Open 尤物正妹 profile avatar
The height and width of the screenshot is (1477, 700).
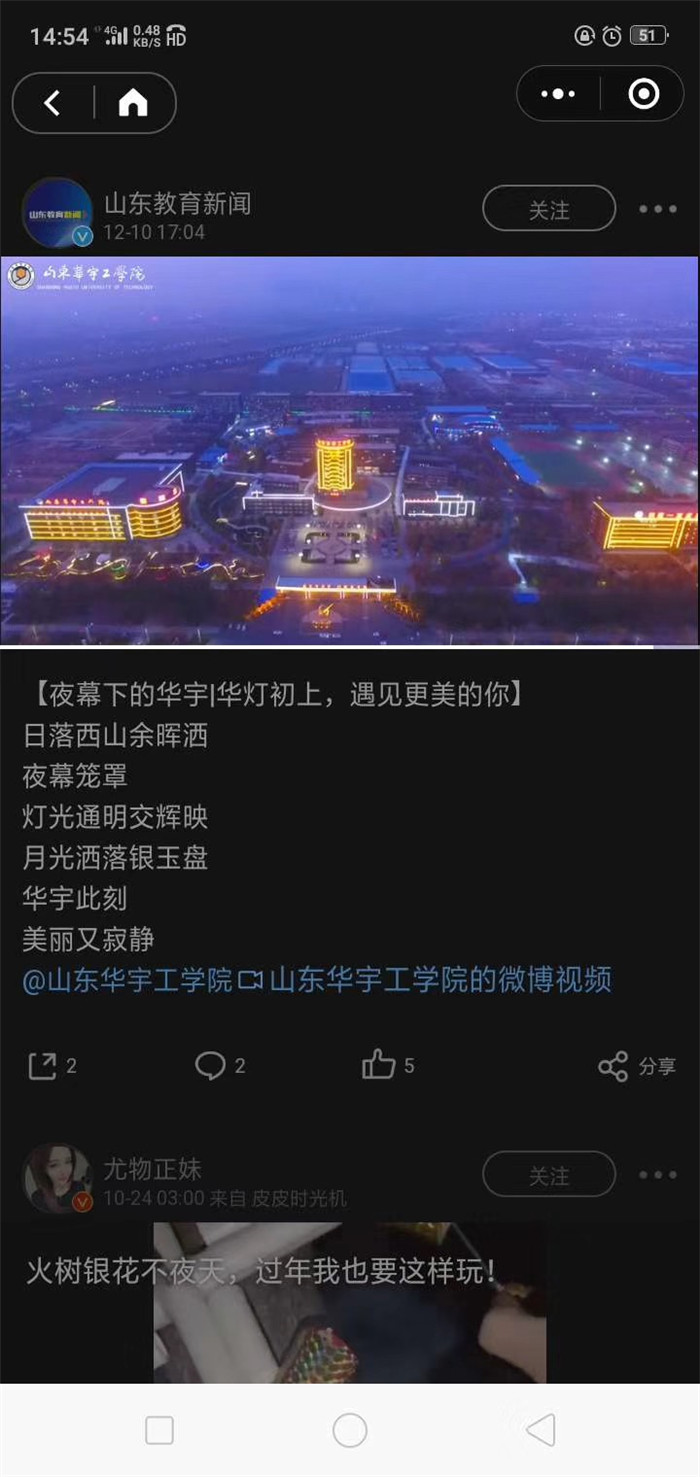[57, 1178]
